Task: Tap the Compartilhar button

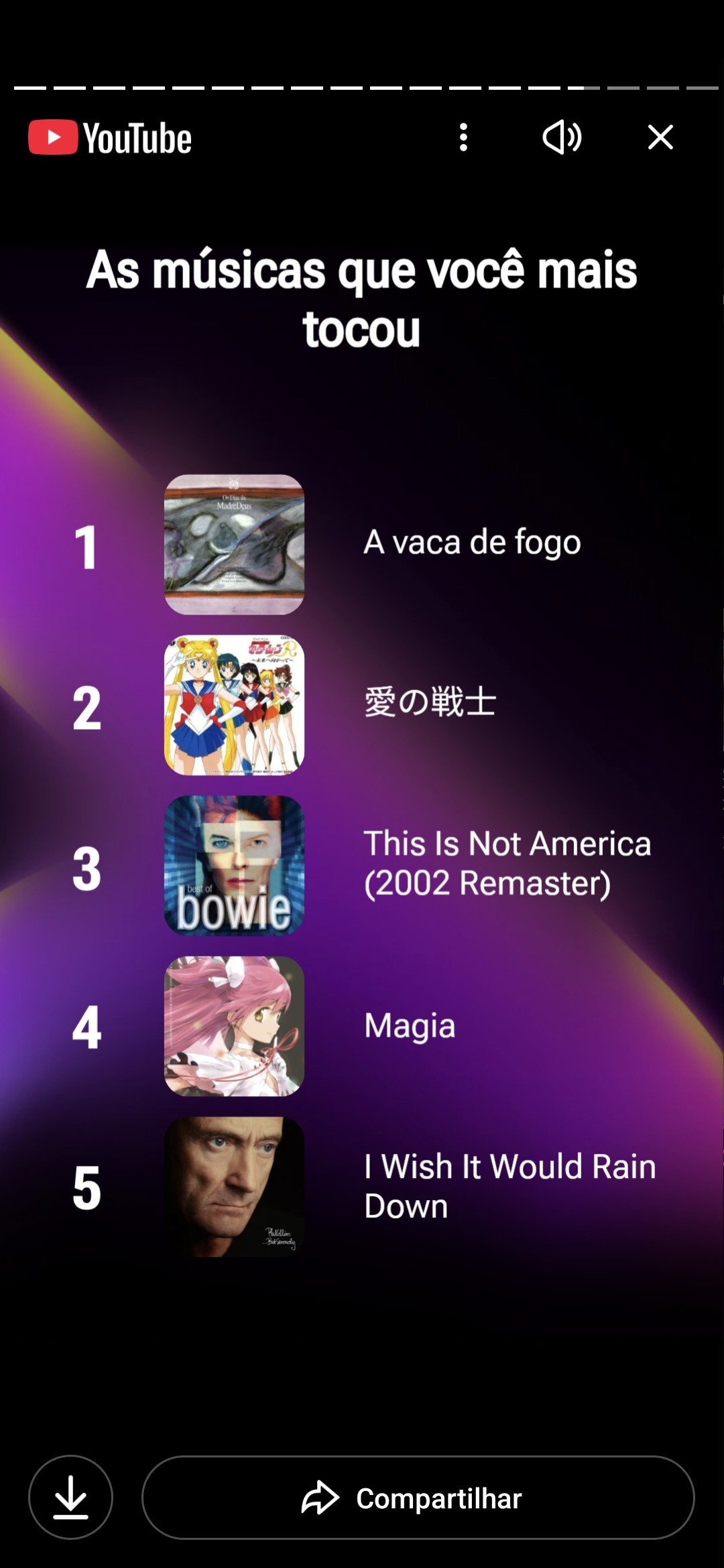Action: tap(418, 1498)
